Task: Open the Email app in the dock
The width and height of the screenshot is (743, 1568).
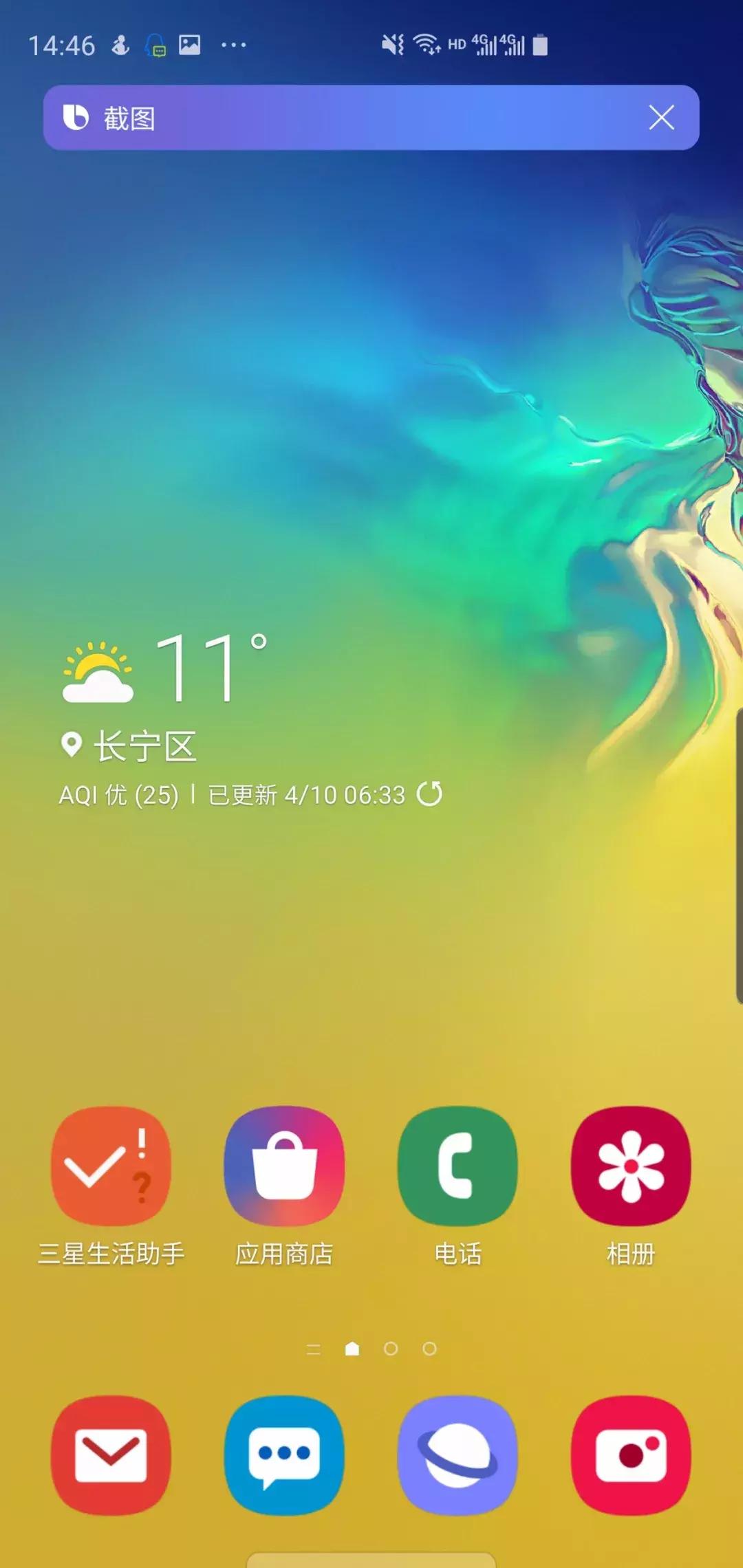Action: 111,1455
